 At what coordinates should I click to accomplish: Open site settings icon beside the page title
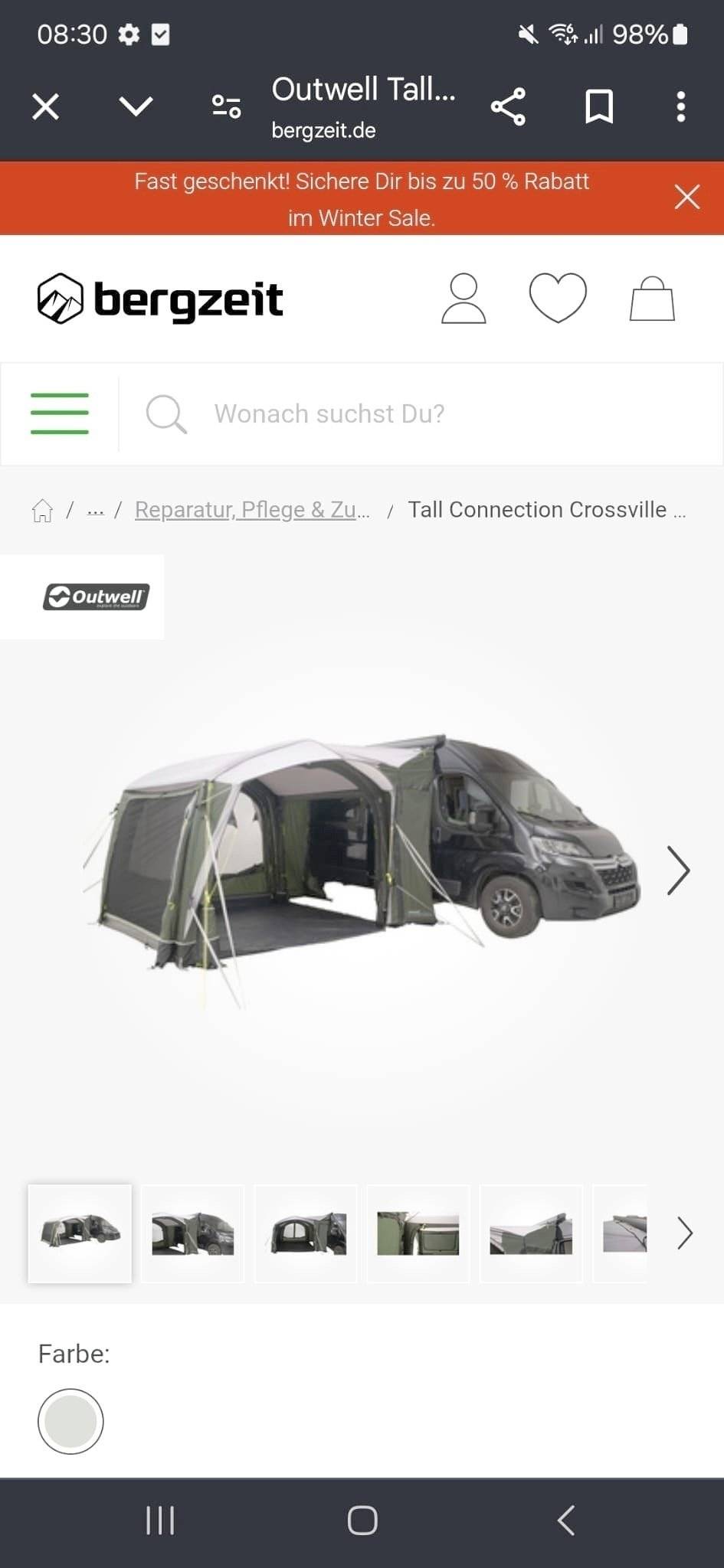point(226,106)
